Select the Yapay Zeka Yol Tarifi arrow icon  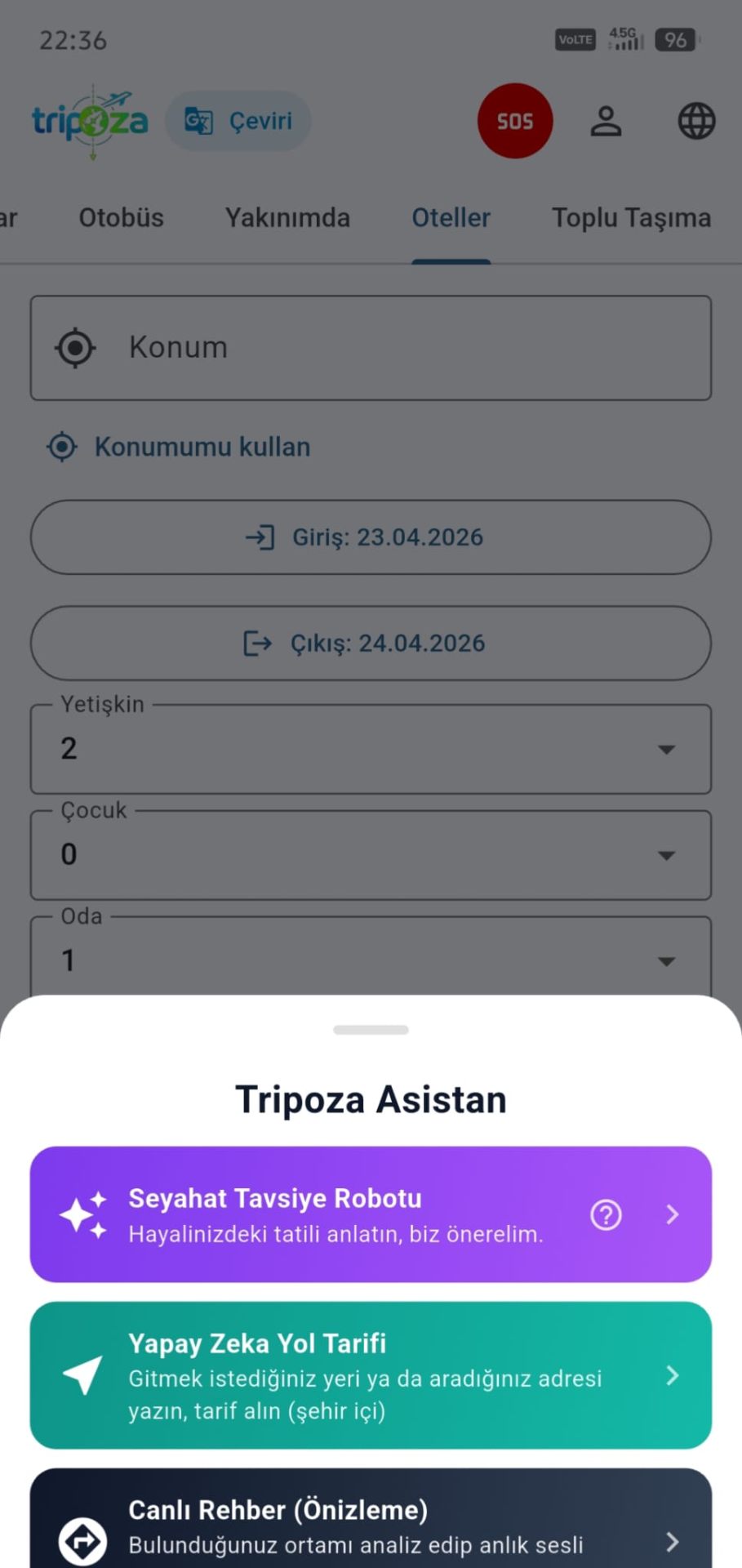tap(672, 1375)
